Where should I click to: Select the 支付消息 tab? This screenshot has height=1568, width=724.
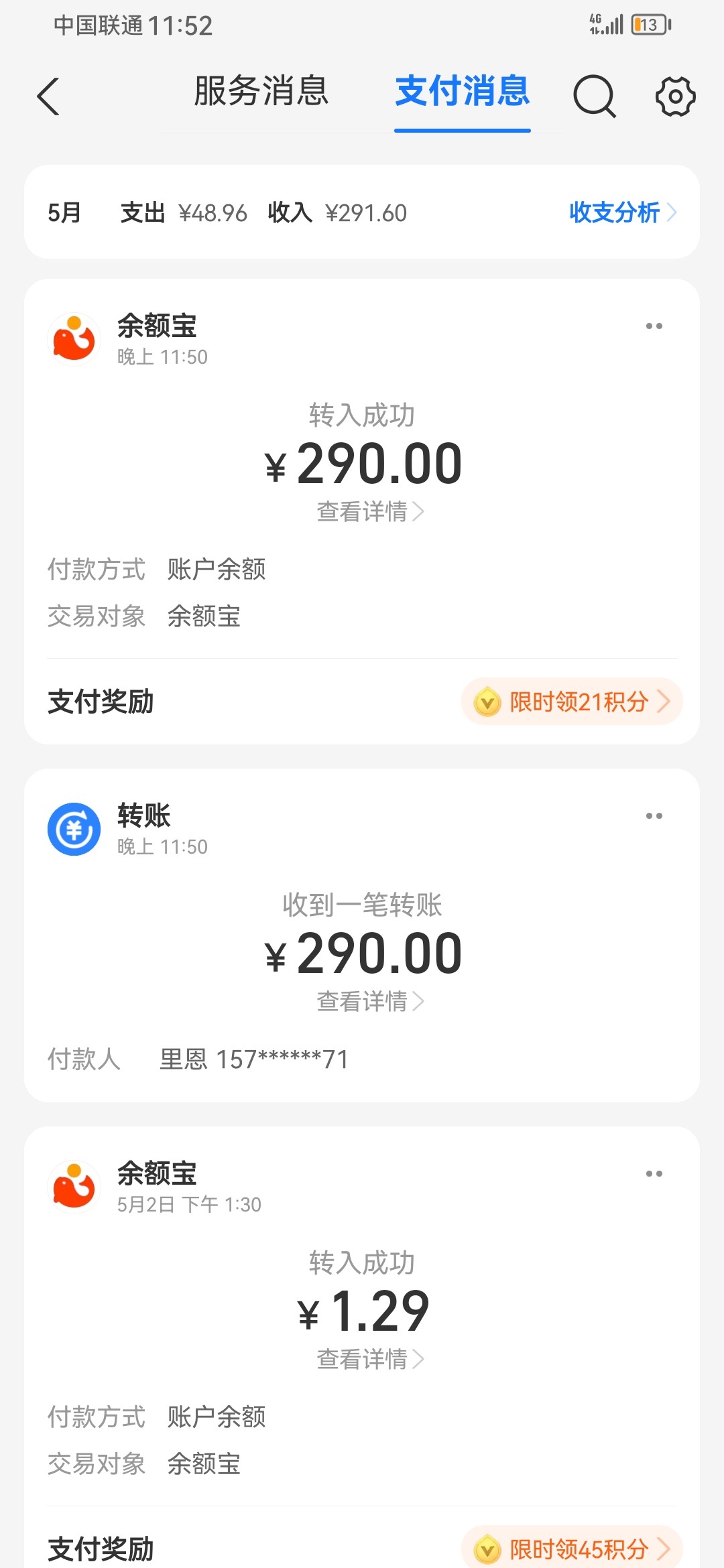pyautogui.click(x=463, y=91)
